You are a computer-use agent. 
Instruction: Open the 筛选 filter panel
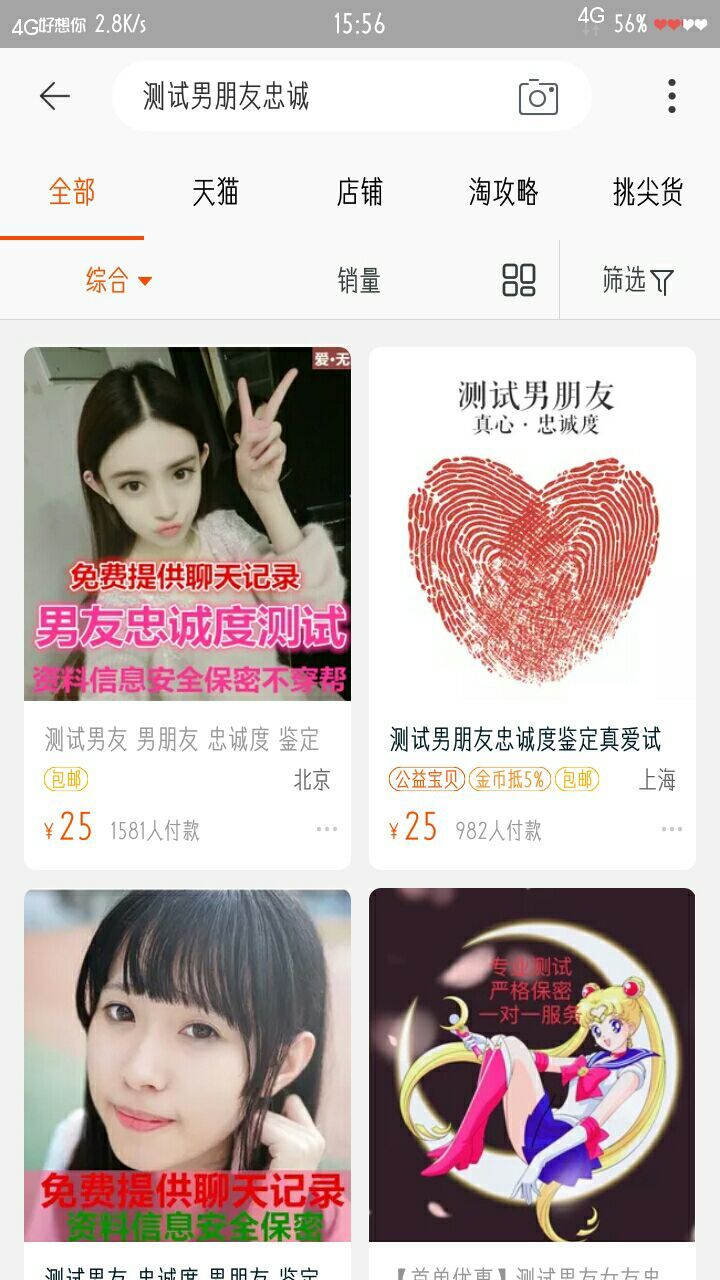638,281
